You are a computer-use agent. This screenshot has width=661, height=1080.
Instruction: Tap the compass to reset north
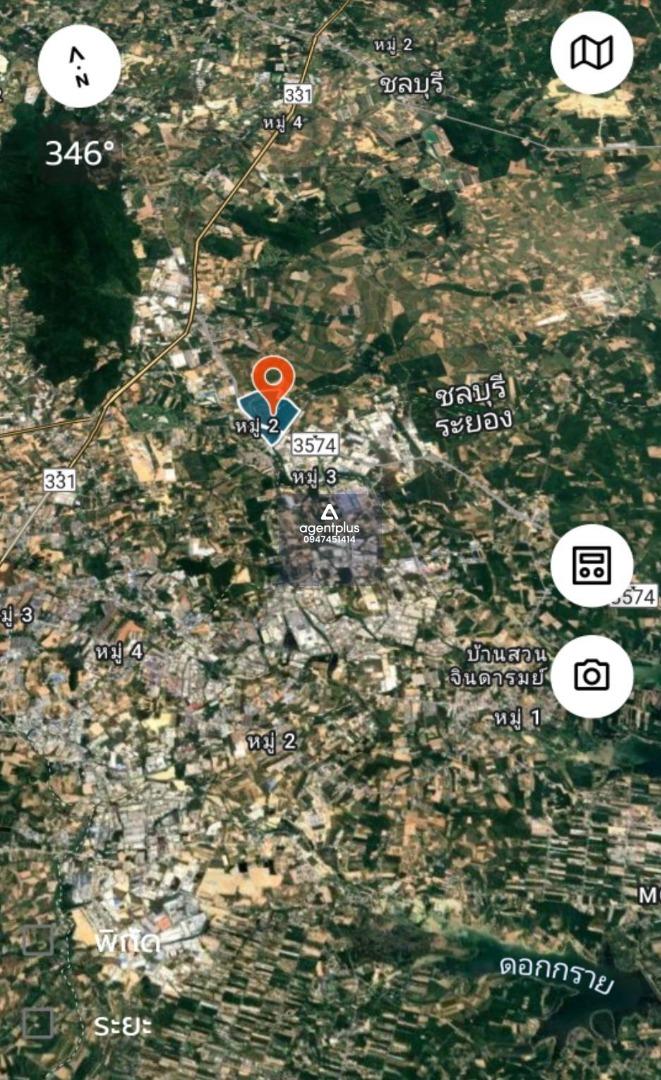[x=79, y=66]
